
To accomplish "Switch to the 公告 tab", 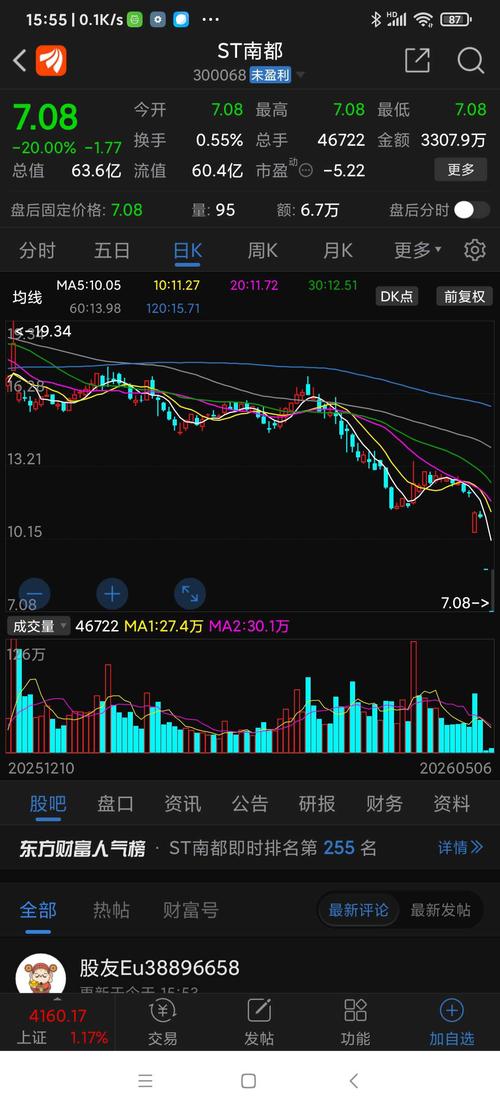I will point(250,803).
